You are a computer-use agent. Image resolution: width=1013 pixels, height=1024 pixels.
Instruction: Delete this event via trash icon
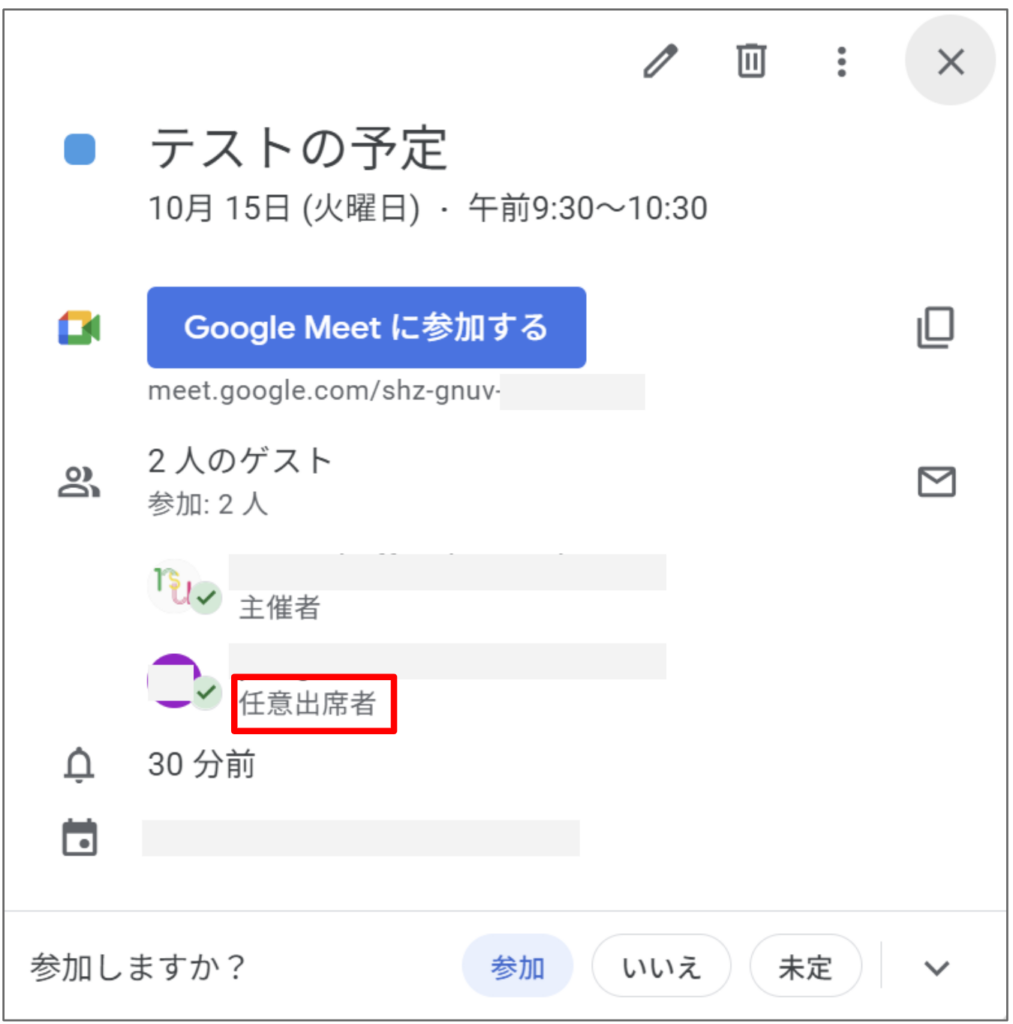pyautogui.click(x=751, y=62)
